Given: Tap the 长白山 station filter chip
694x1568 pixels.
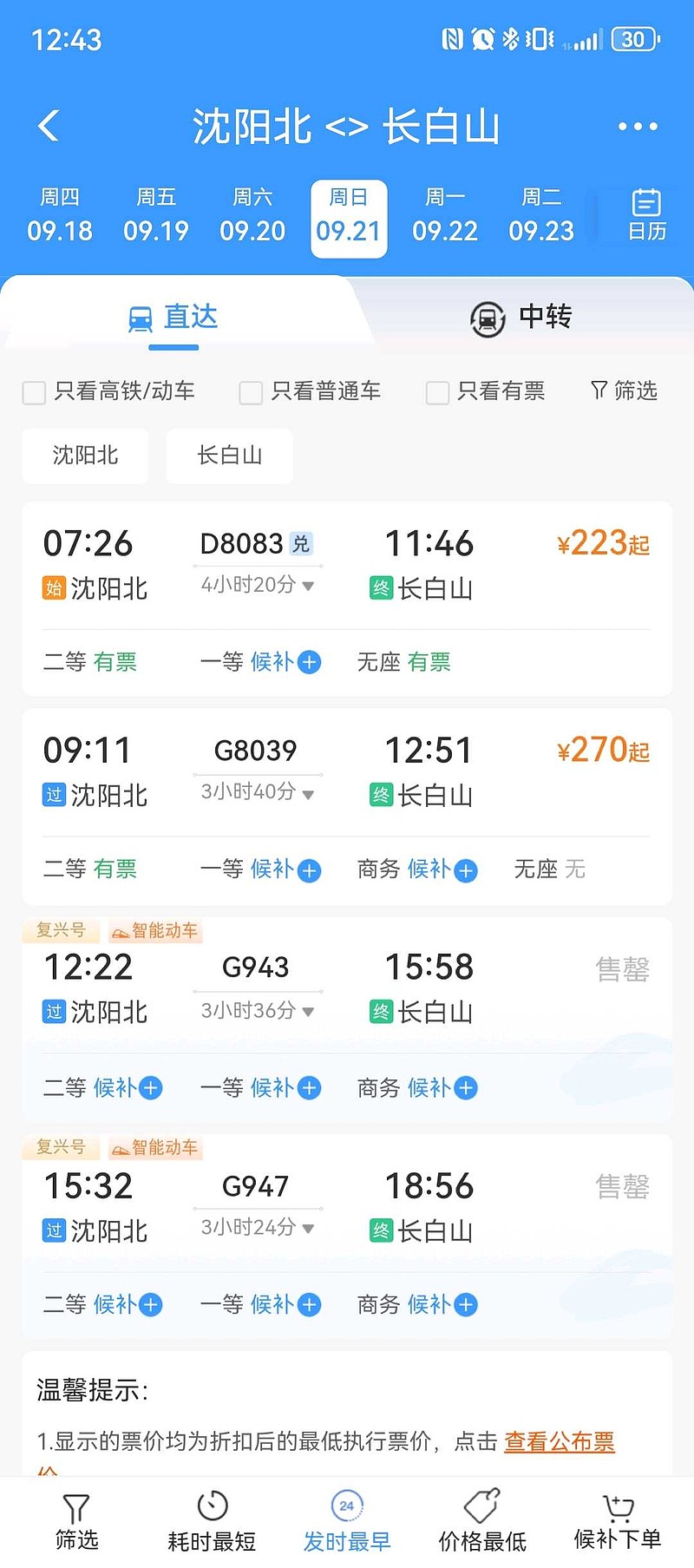Looking at the screenshot, I should 229,456.
